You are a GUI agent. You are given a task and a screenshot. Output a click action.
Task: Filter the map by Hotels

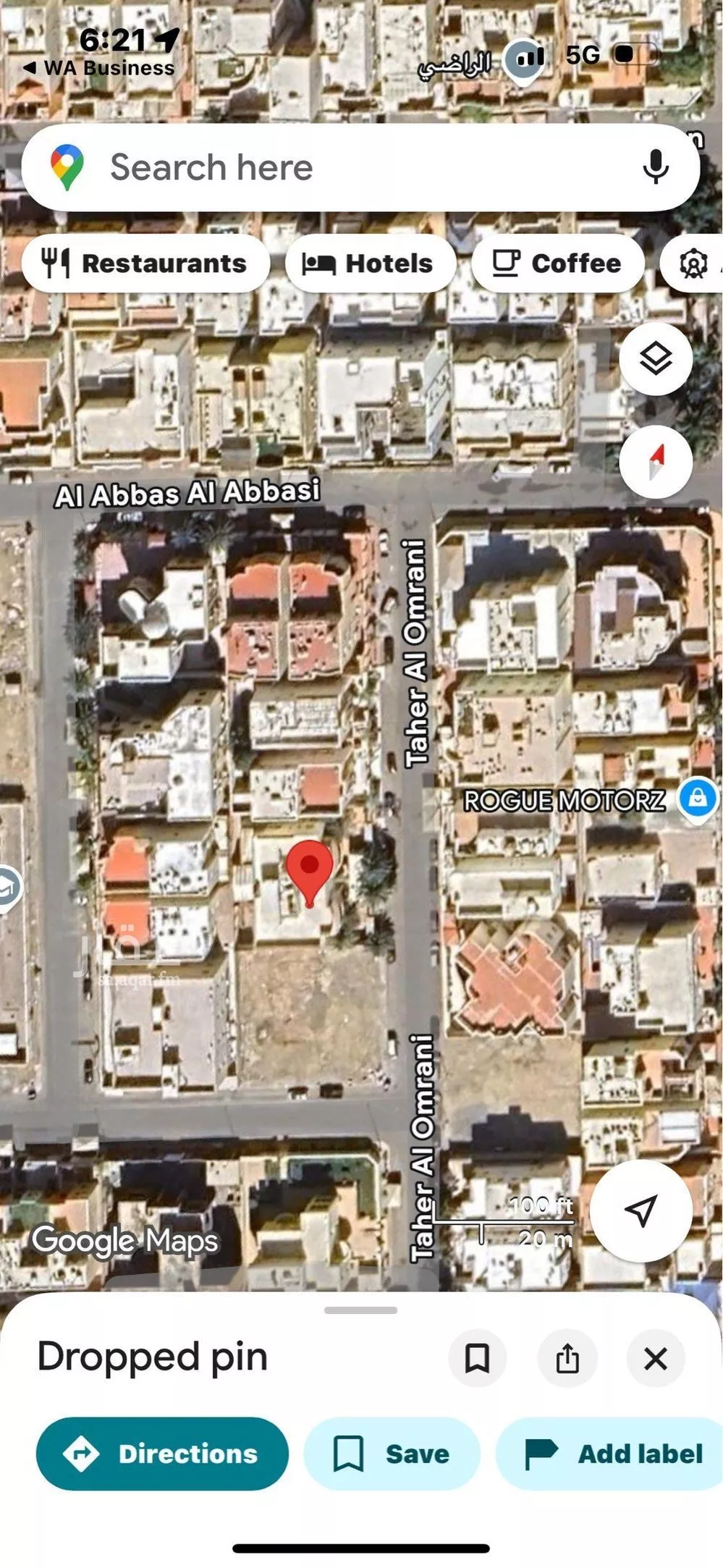point(370,264)
